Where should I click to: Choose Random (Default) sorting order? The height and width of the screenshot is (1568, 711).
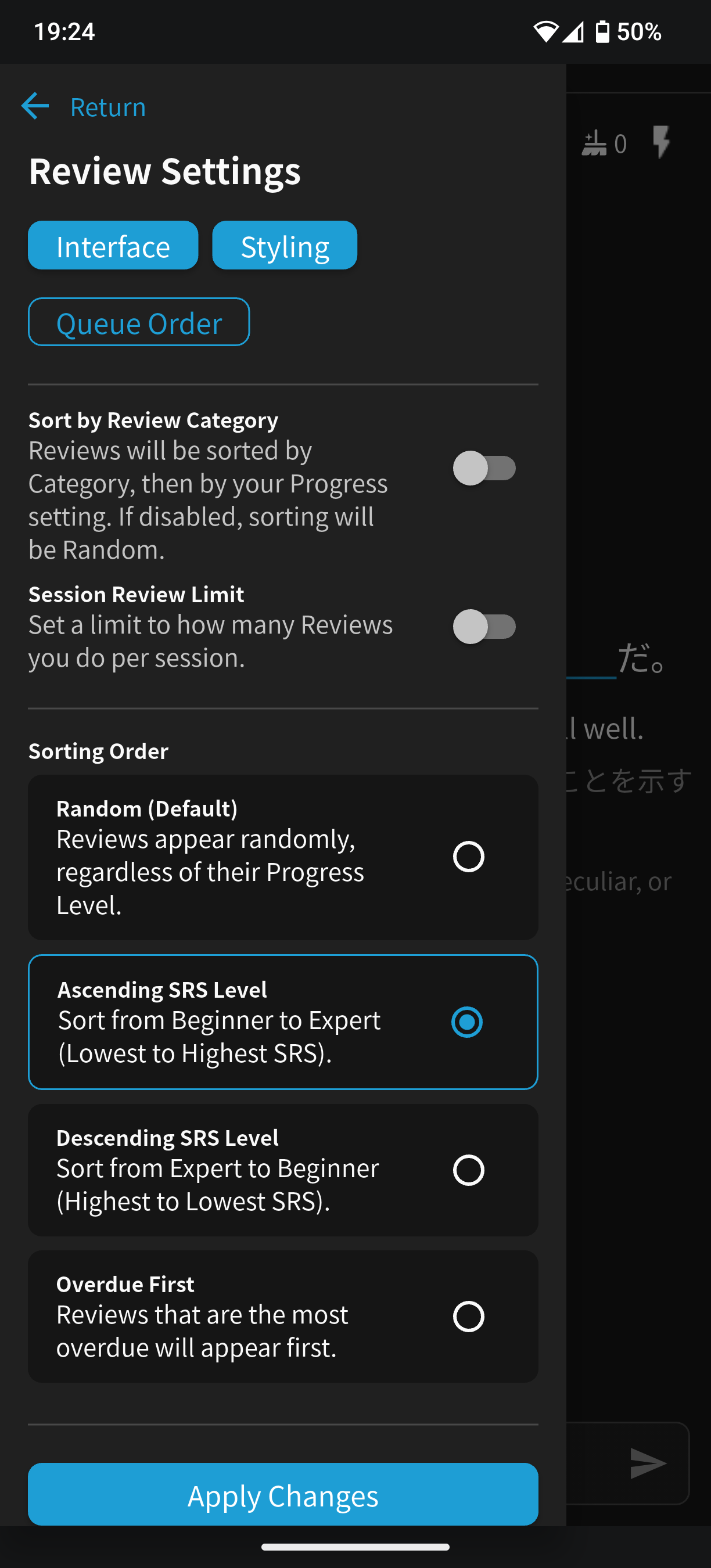coord(468,857)
